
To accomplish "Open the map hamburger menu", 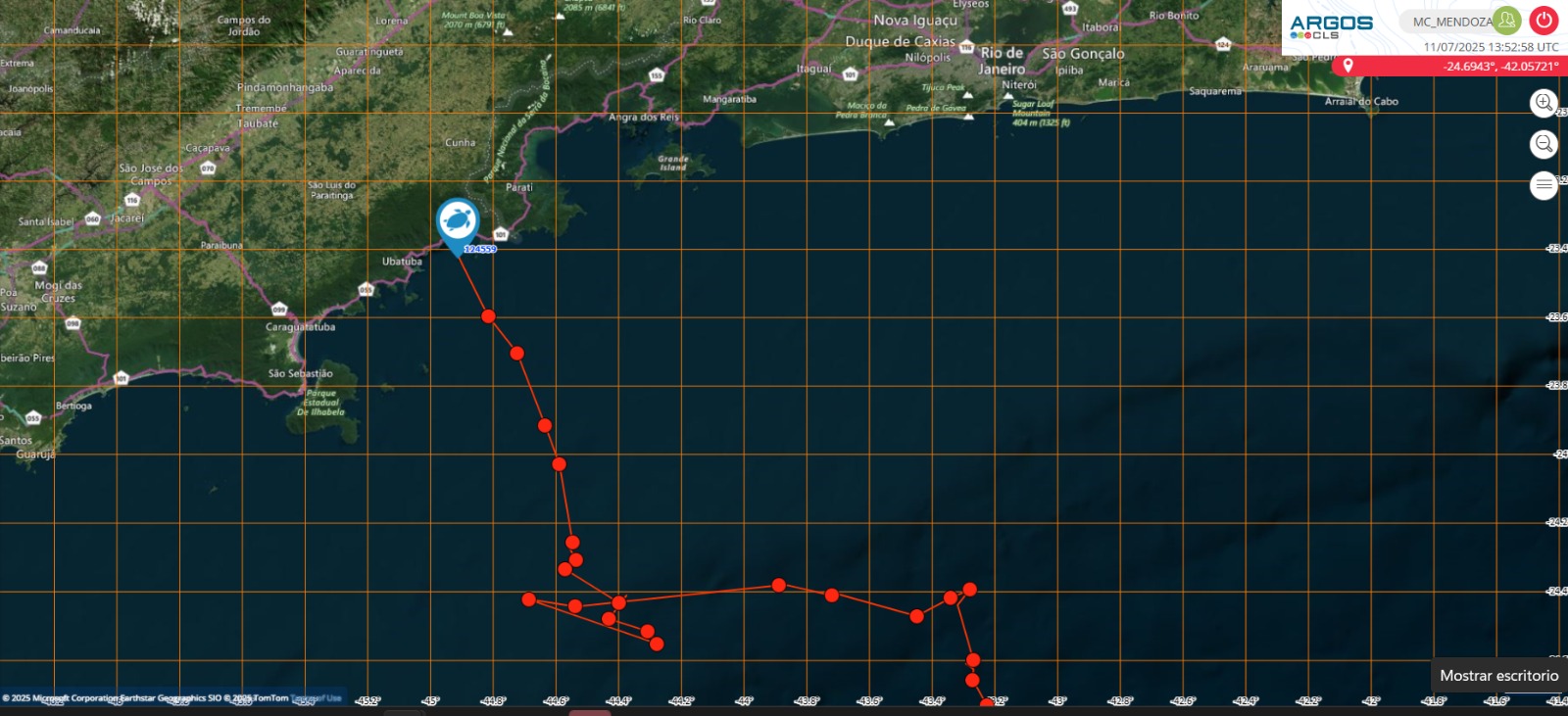I will coord(1543,185).
